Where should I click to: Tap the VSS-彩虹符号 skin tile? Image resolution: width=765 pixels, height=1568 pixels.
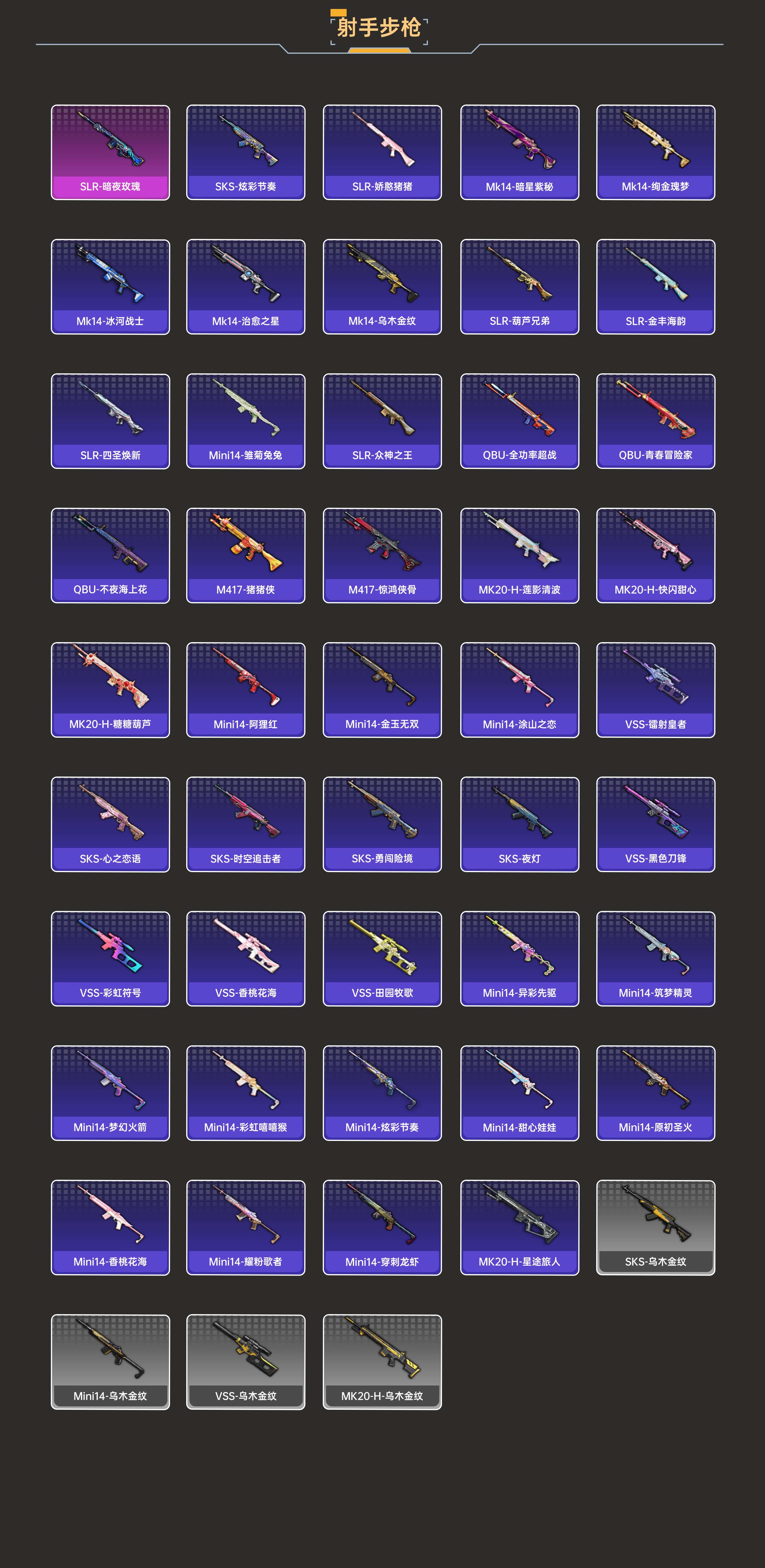coord(110,959)
